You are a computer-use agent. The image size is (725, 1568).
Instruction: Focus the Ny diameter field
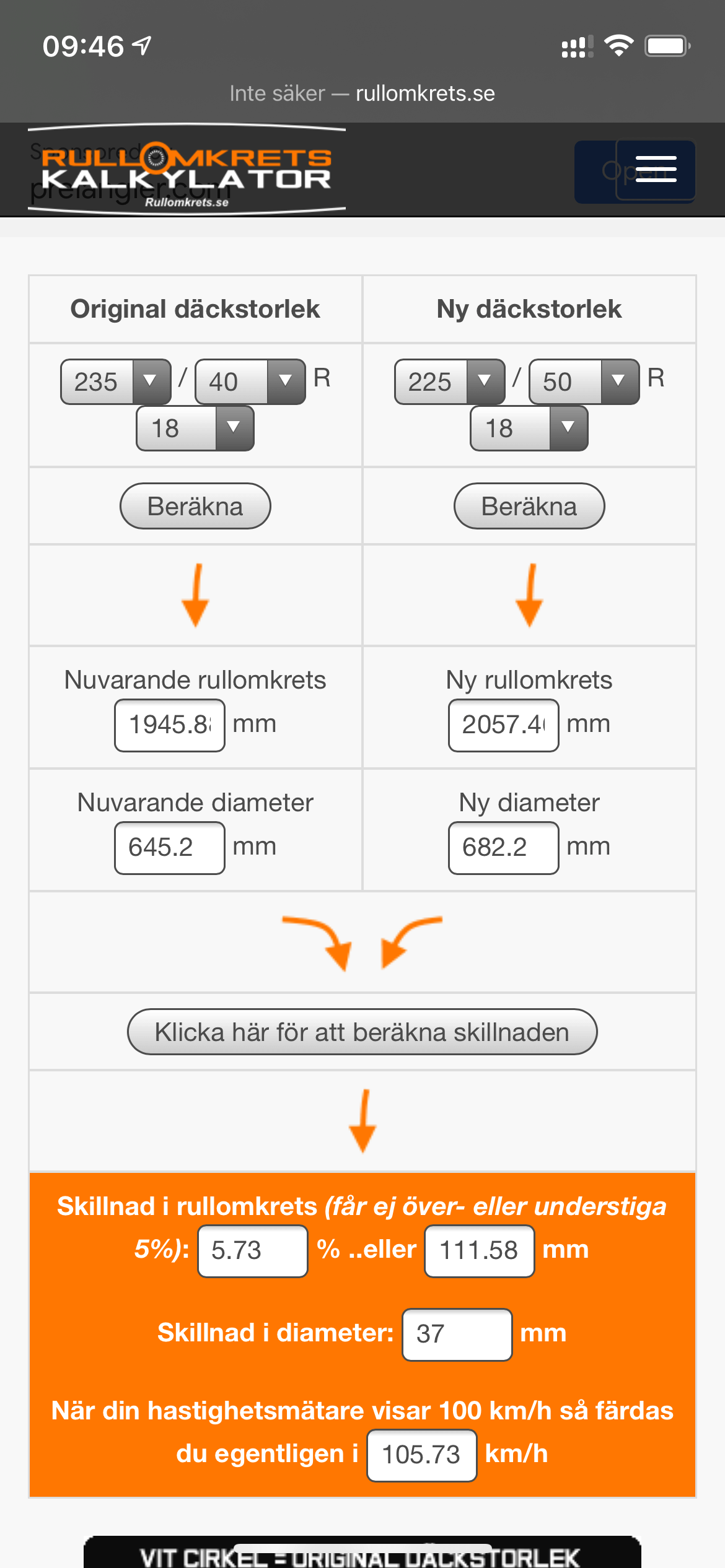(x=503, y=848)
